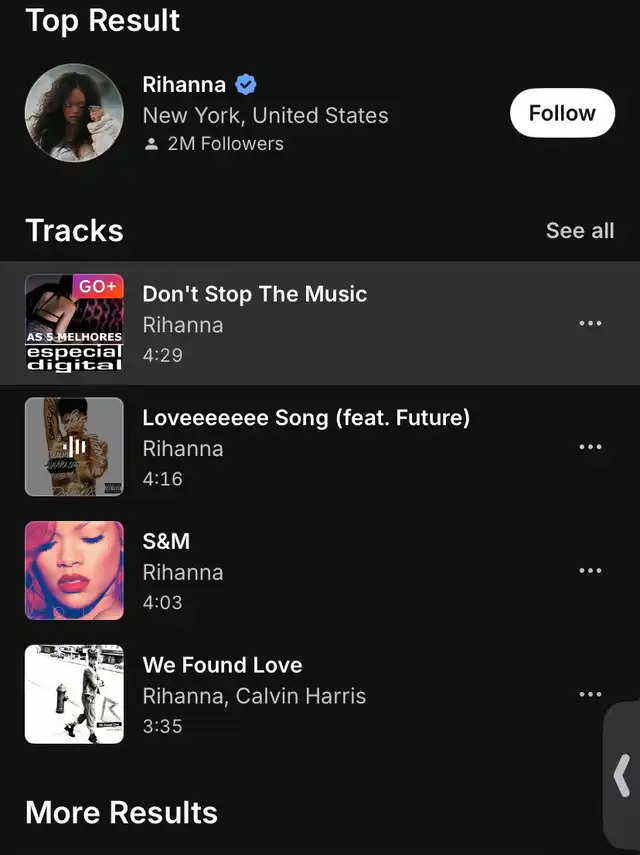See all tracks

(579, 230)
